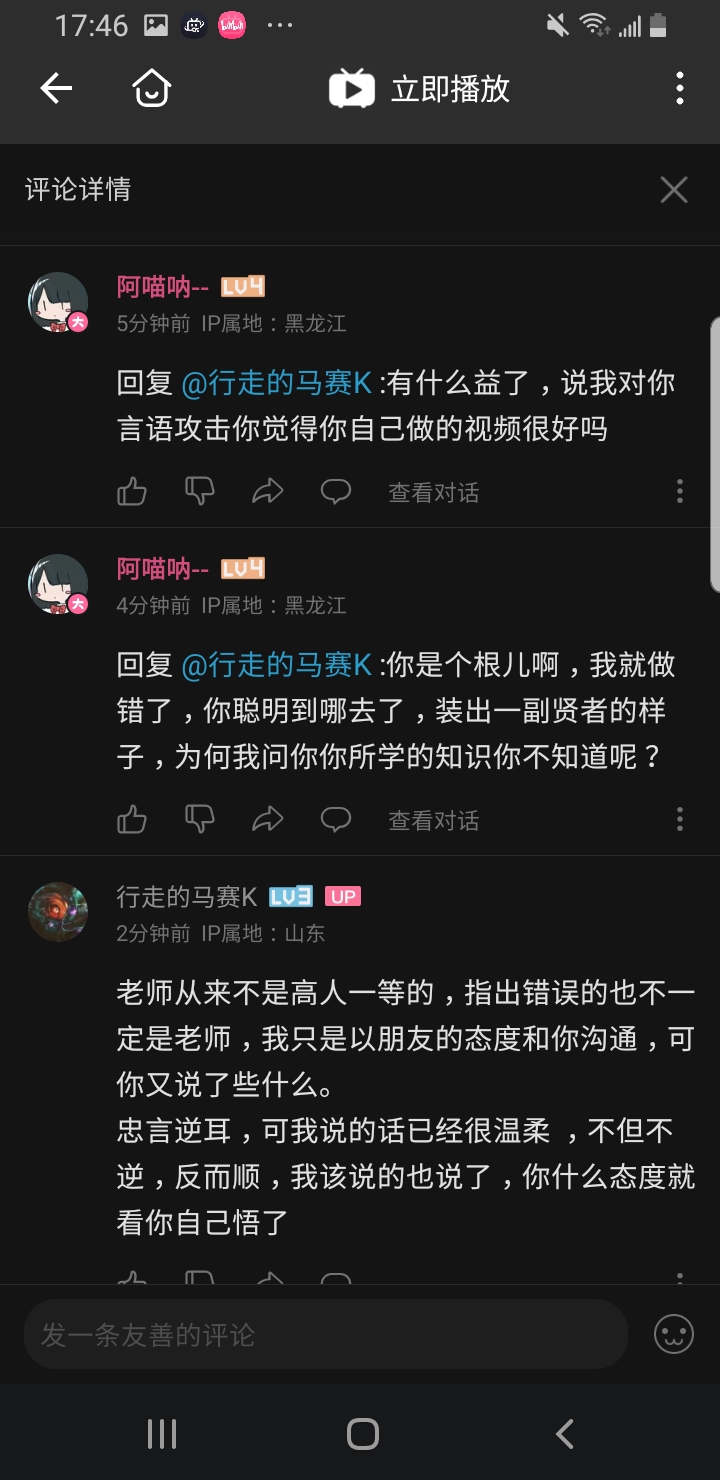Open the @行走的马赛K mention in the first reply
The width and height of the screenshot is (720, 1480).
(x=276, y=383)
